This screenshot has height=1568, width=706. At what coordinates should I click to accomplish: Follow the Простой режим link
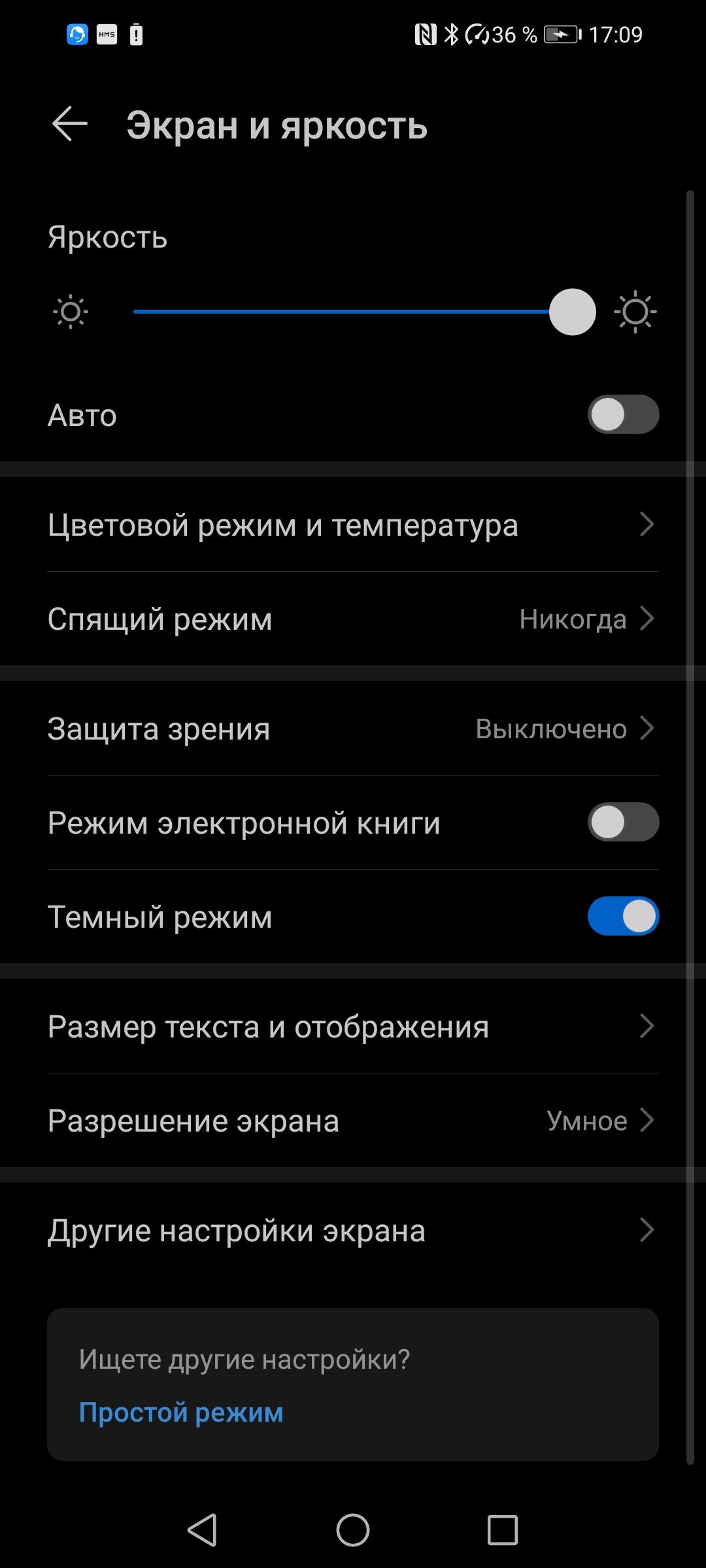pos(181,1413)
